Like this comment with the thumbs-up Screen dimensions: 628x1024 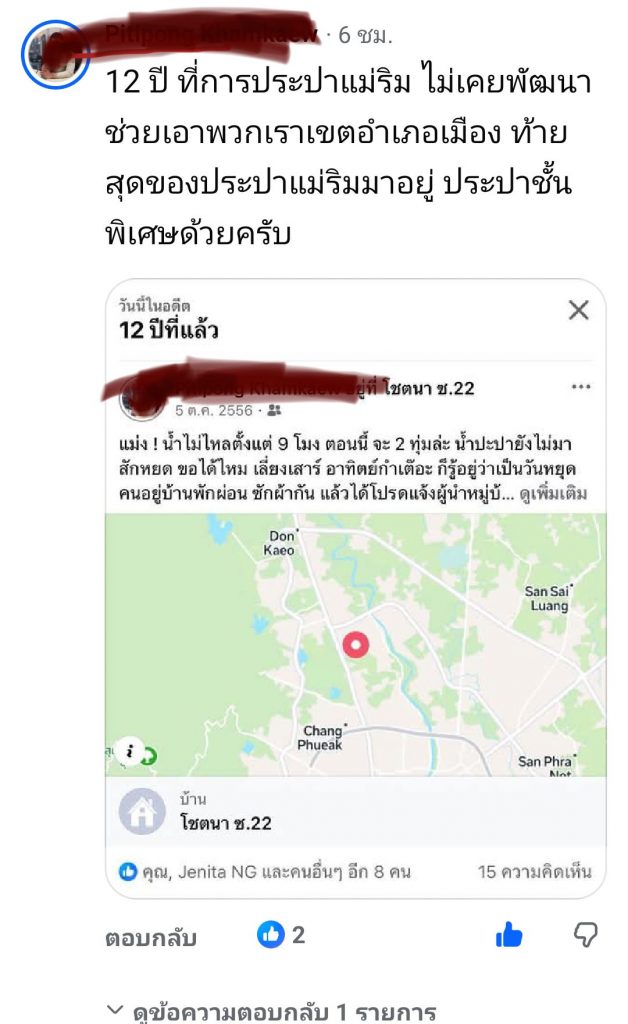pyautogui.click(x=509, y=935)
